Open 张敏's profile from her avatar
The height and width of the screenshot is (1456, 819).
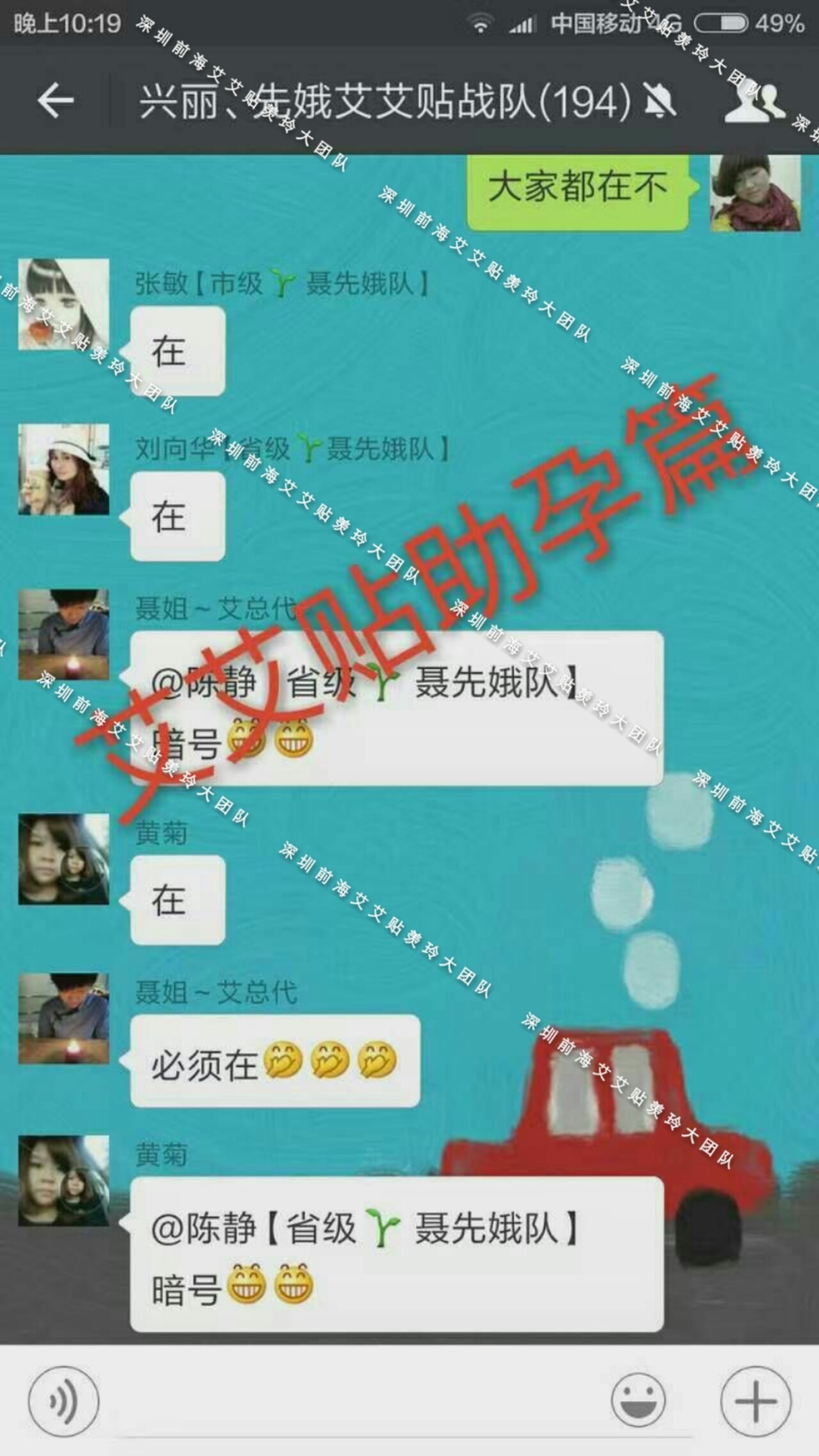[63, 305]
